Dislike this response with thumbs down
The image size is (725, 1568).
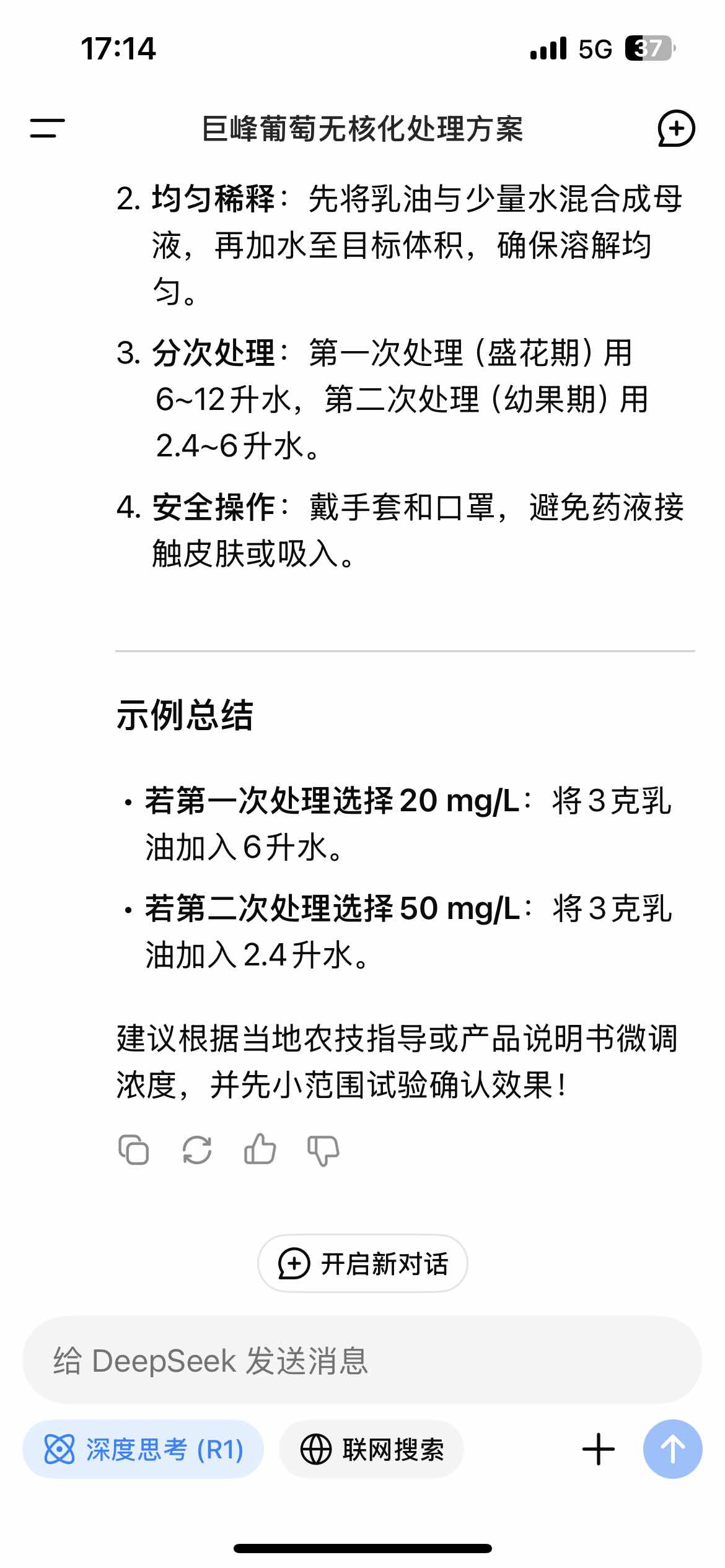323,1151
